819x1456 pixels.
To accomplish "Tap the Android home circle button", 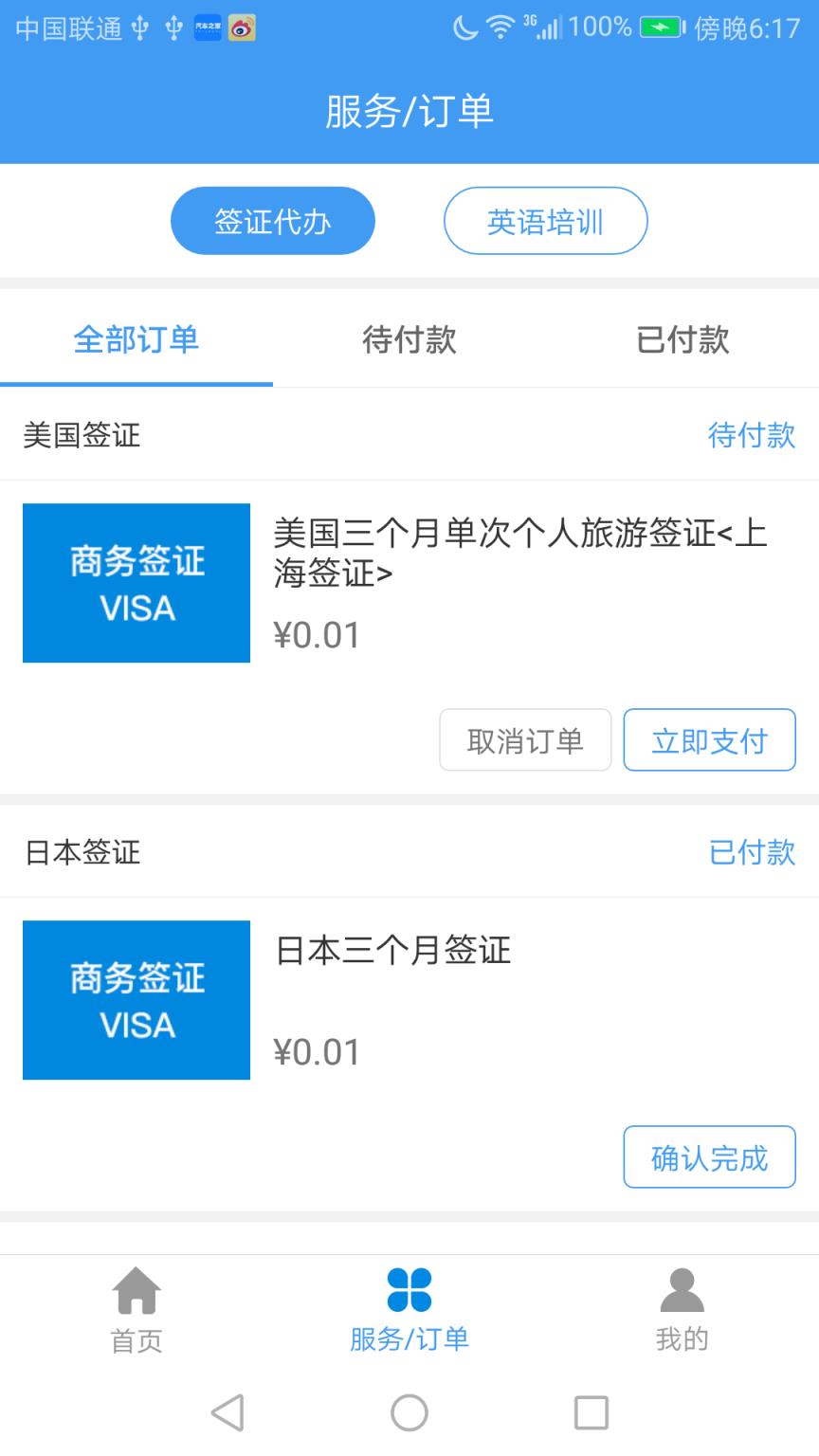I will (x=409, y=1412).
